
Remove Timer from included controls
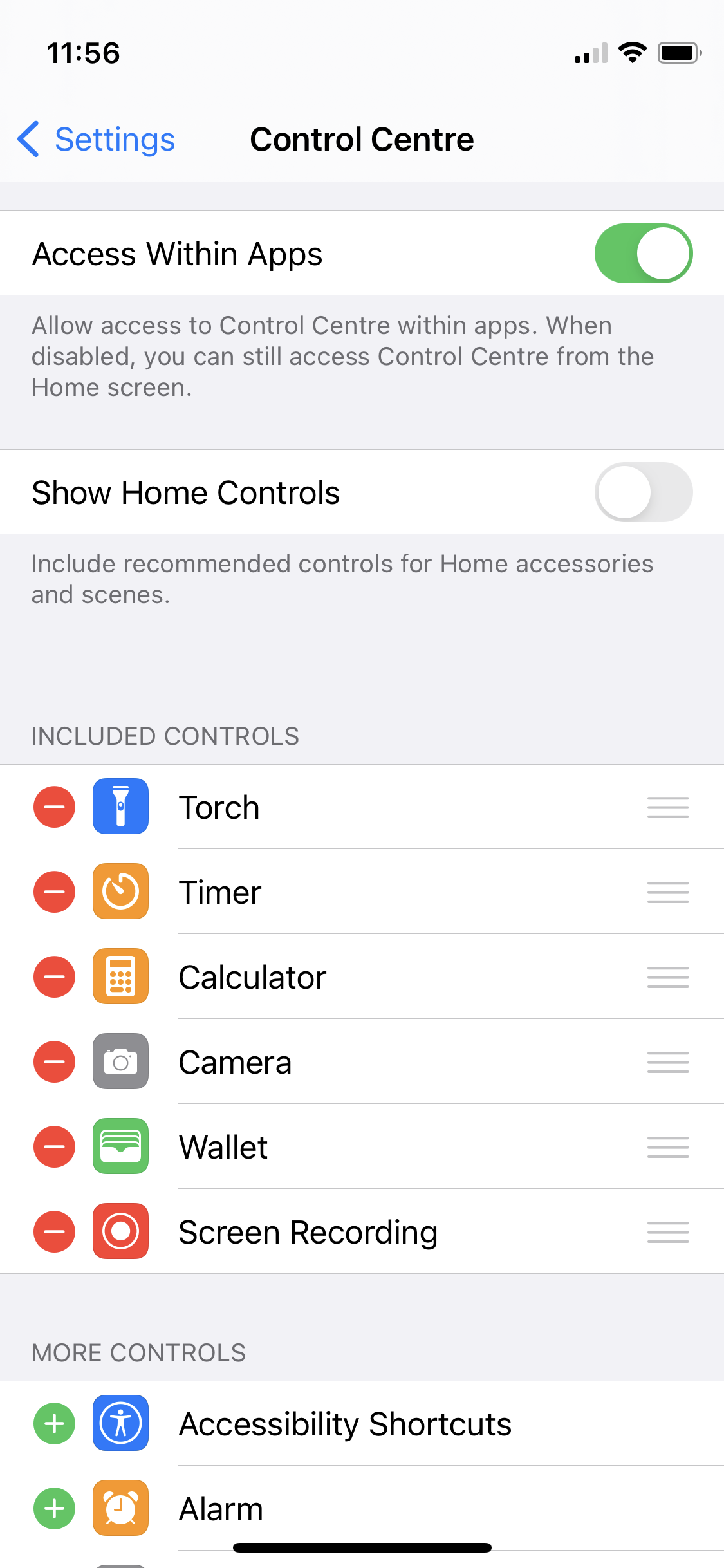pyautogui.click(x=55, y=892)
